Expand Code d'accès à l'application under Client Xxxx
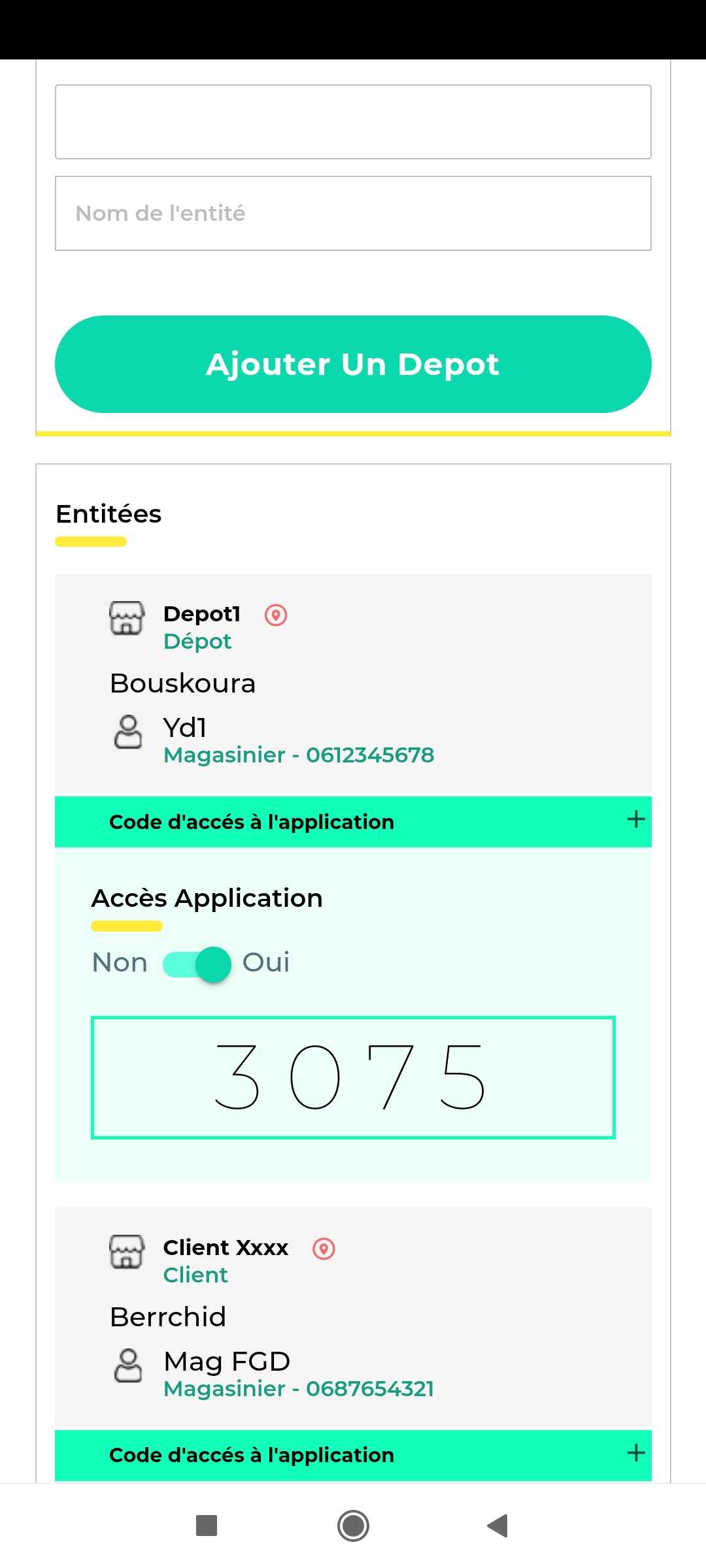 click(x=353, y=1455)
